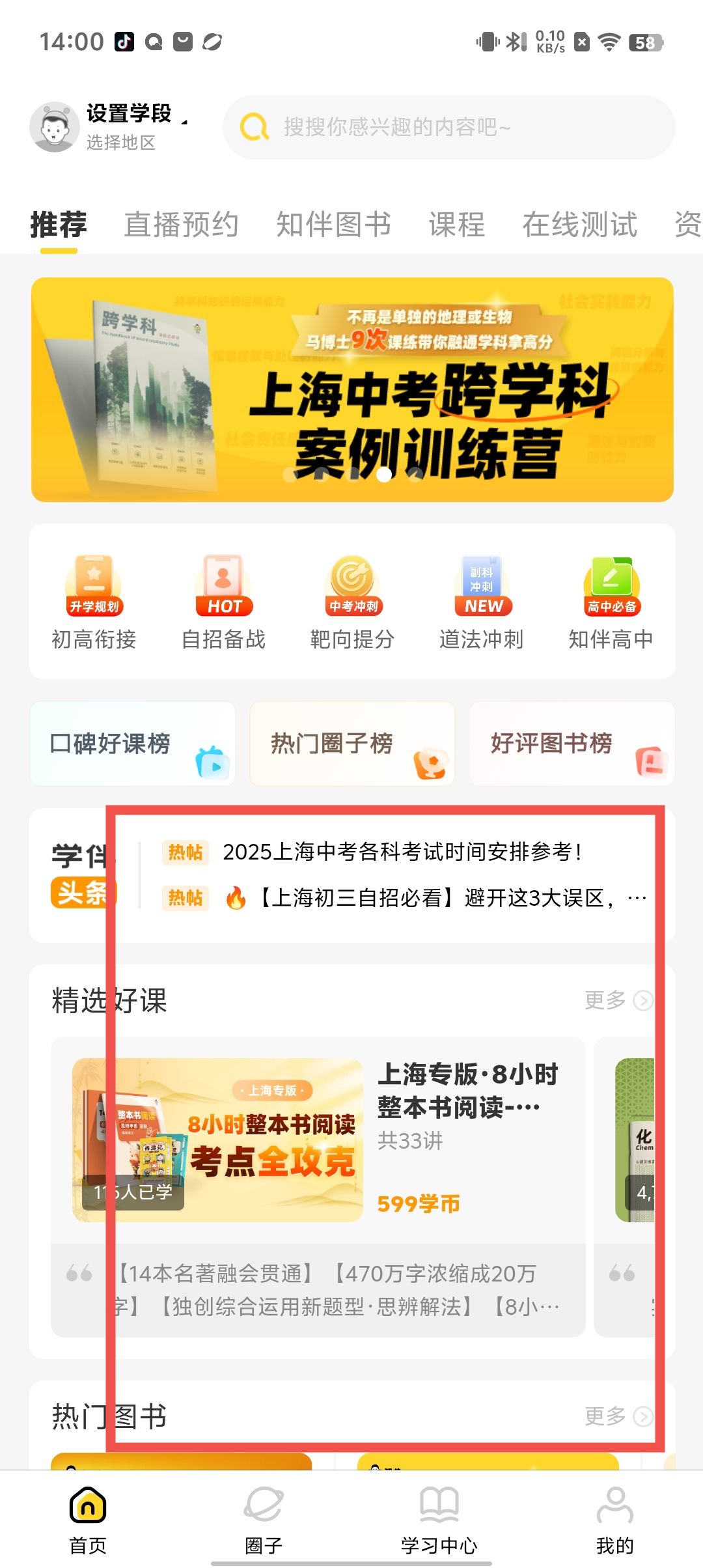The height and width of the screenshot is (1568, 703).
Task: Open the 课程 tab
Action: [x=456, y=225]
